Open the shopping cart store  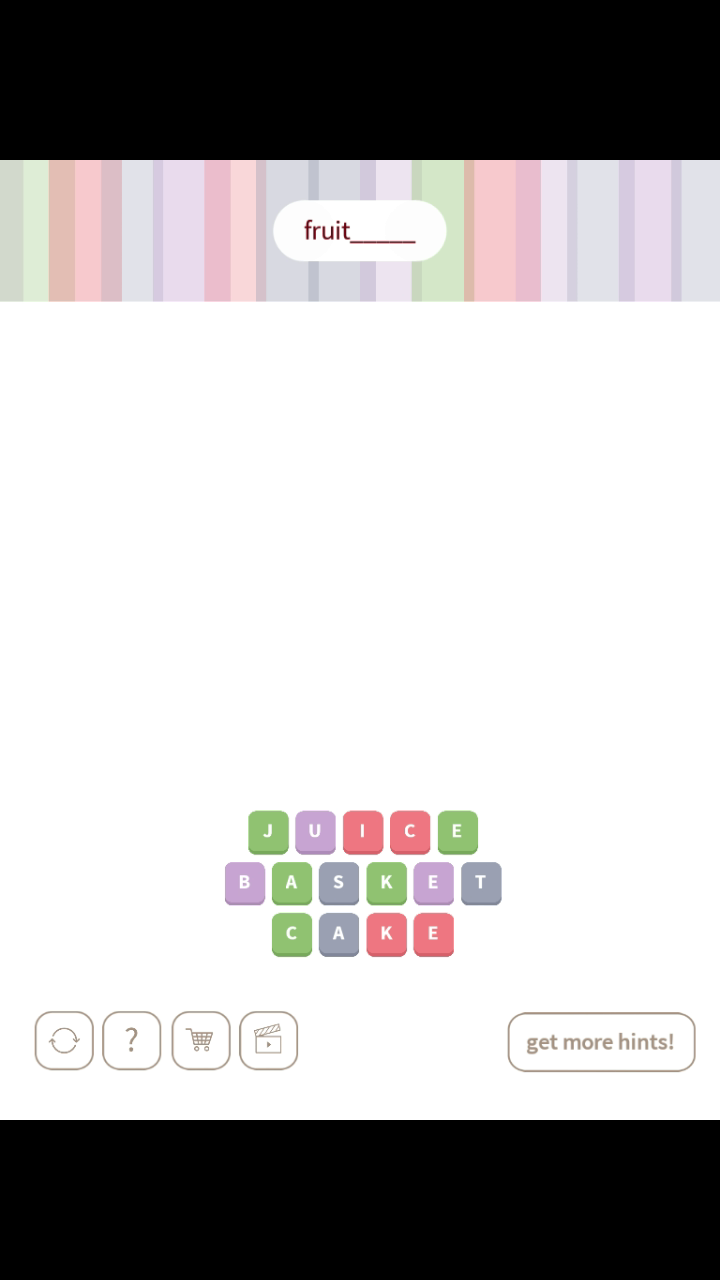point(200,1041)
